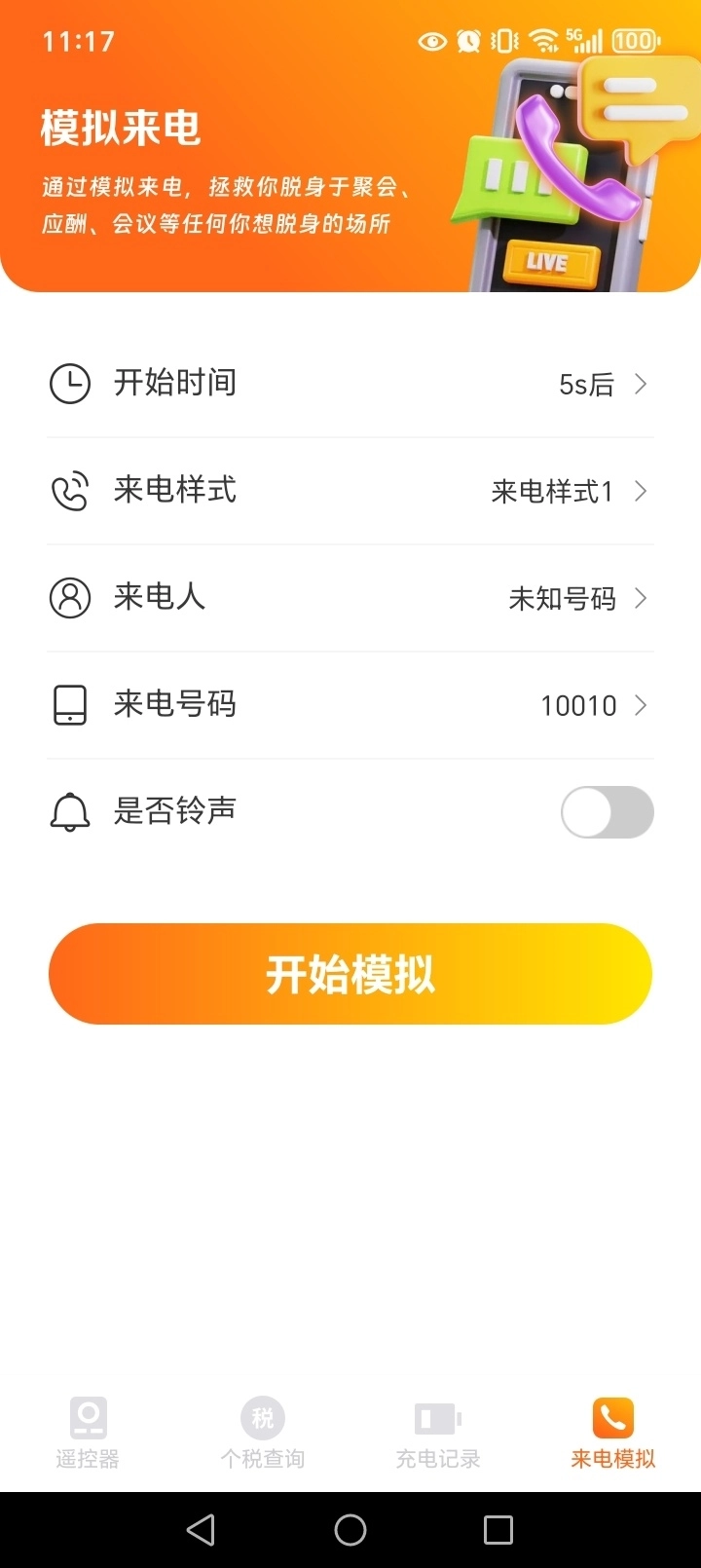701x1568 pixels.
Task: Return to the home screen
Action: coord(350,1530)
